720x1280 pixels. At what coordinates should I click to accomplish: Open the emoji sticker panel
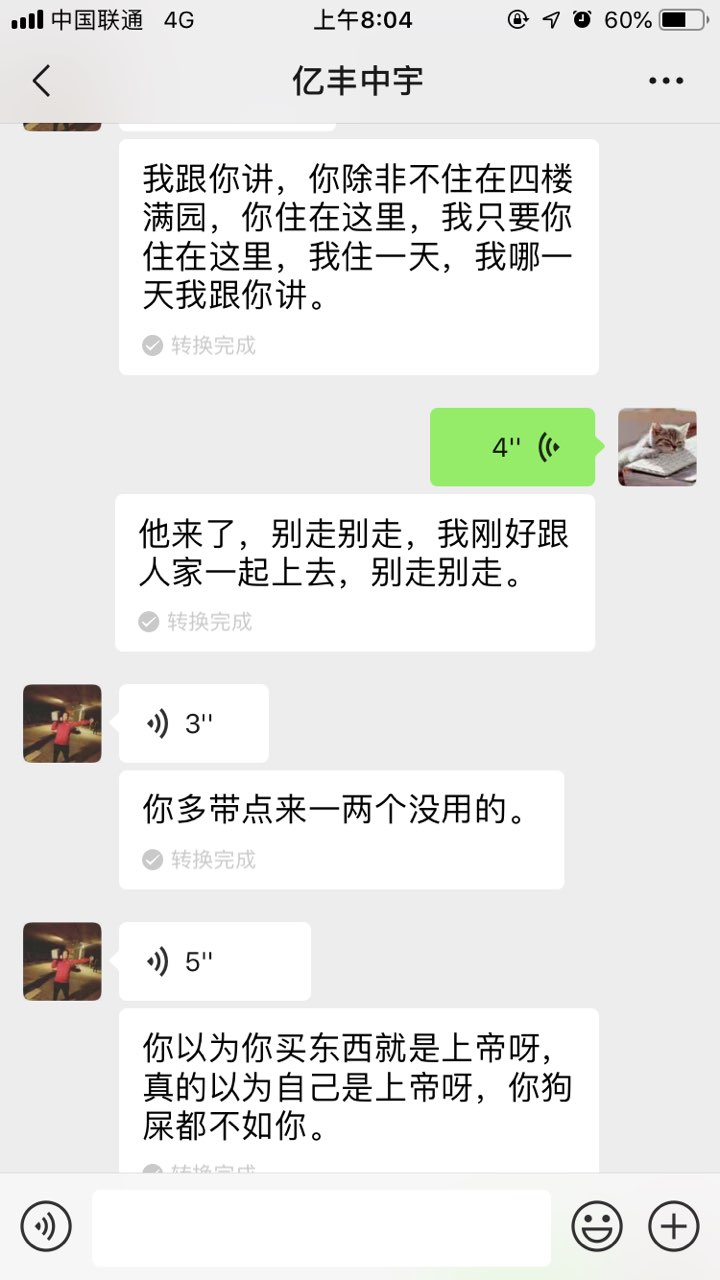click(x=597, y=1226)
